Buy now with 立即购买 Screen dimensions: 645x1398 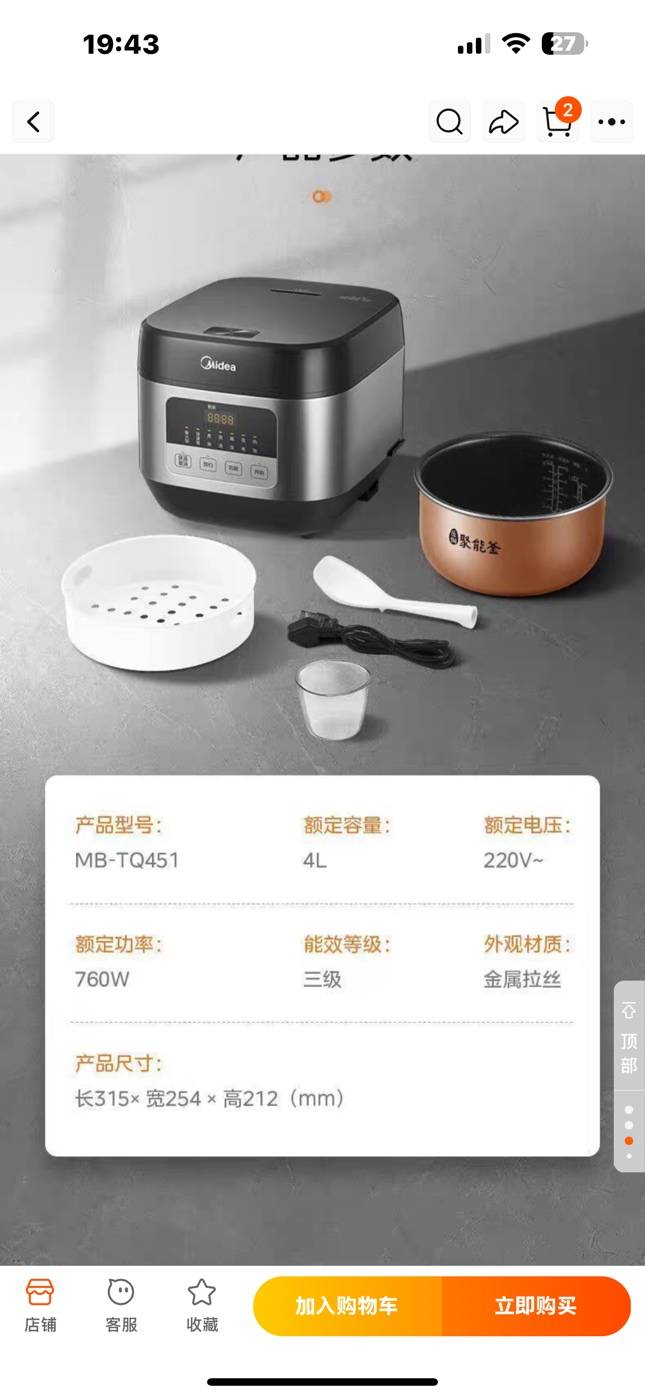tap(536, 1306)
